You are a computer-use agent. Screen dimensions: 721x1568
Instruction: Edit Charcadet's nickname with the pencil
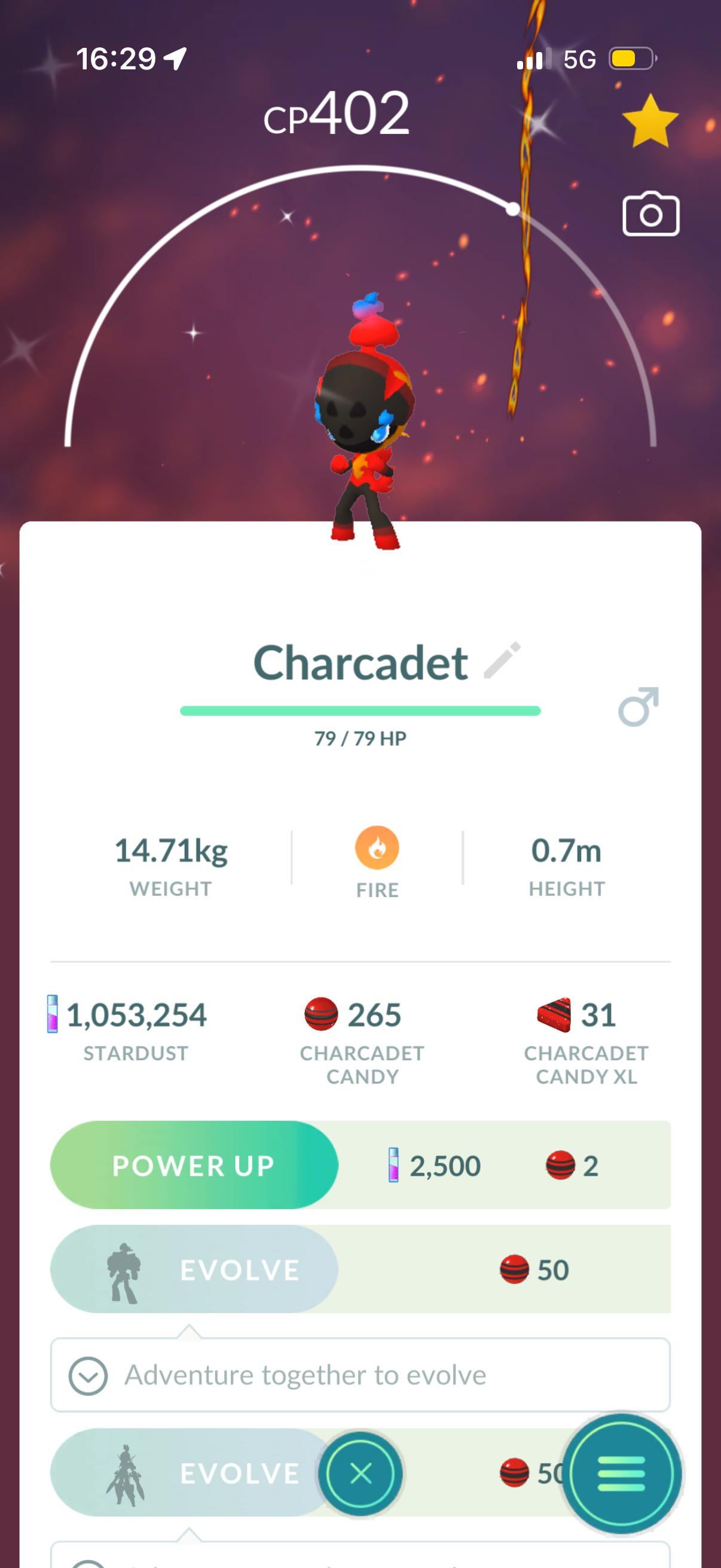[x=502, y=660]
